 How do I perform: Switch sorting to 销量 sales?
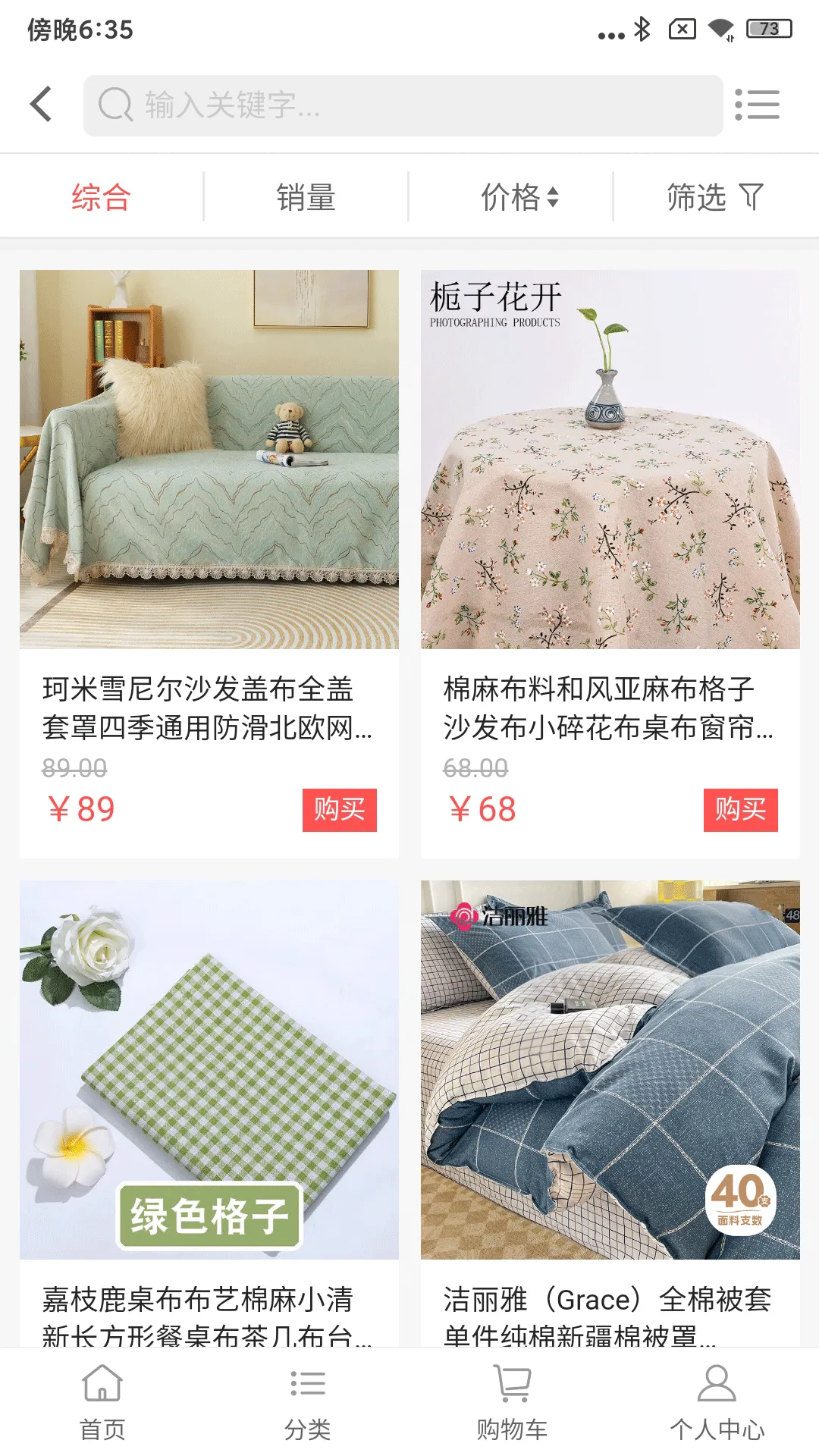[x=306, y=196]
